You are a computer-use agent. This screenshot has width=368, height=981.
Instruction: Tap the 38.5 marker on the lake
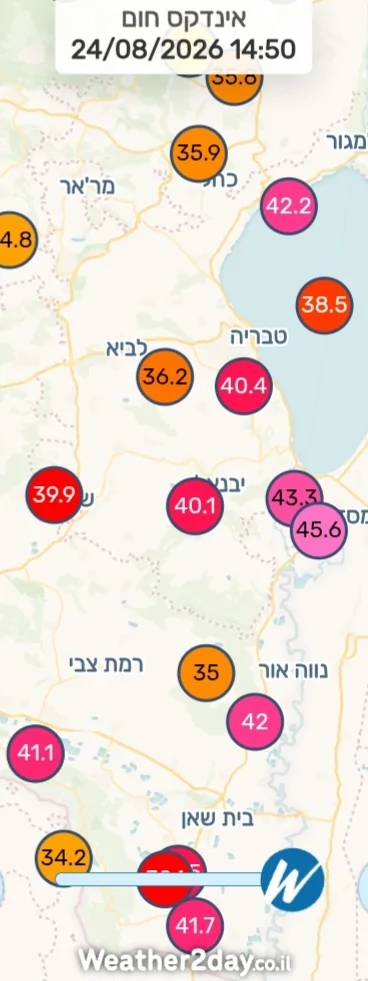[x=324, y=305]
